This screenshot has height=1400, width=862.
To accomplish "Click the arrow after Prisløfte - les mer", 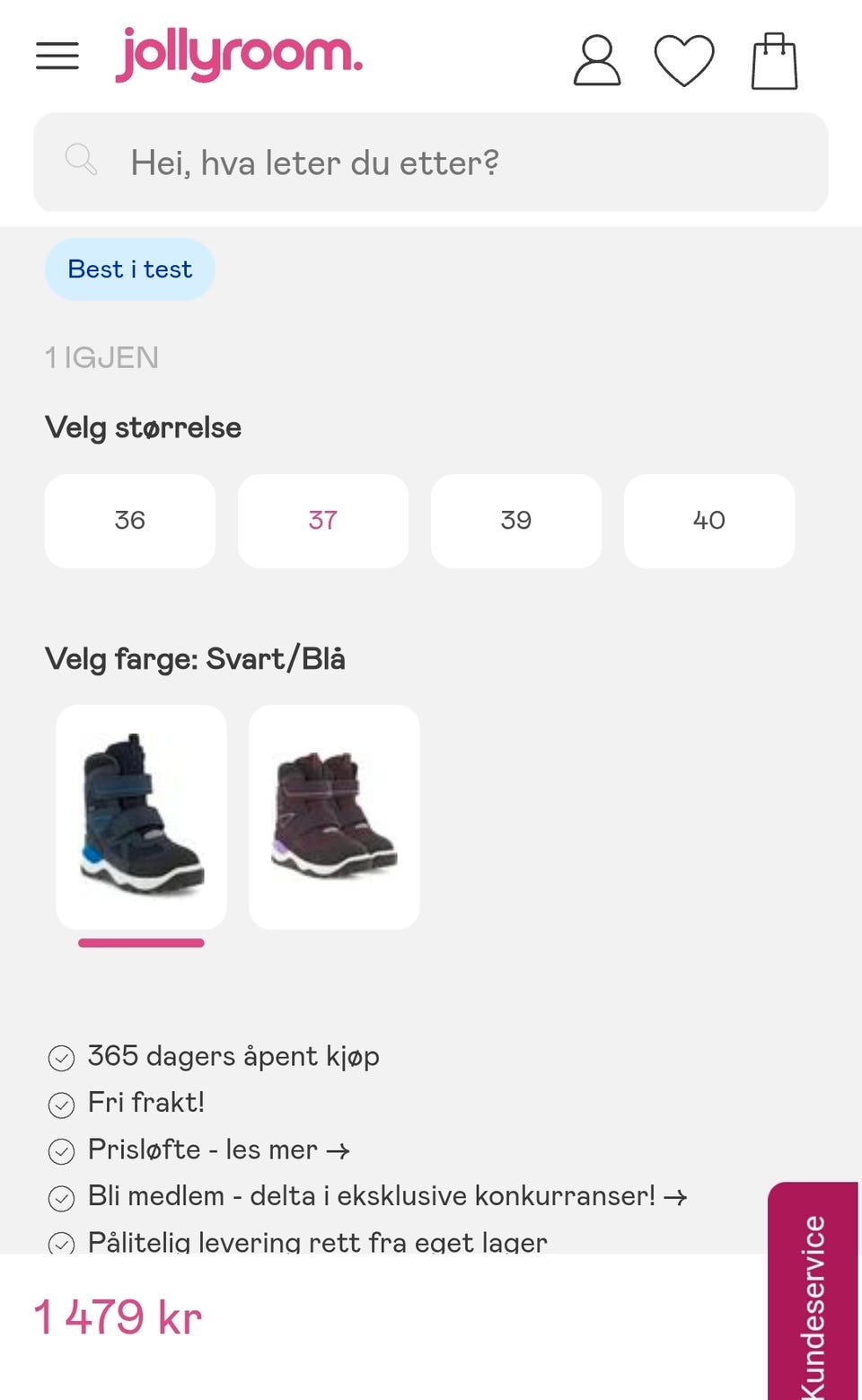I will [x=339, y=1150].
